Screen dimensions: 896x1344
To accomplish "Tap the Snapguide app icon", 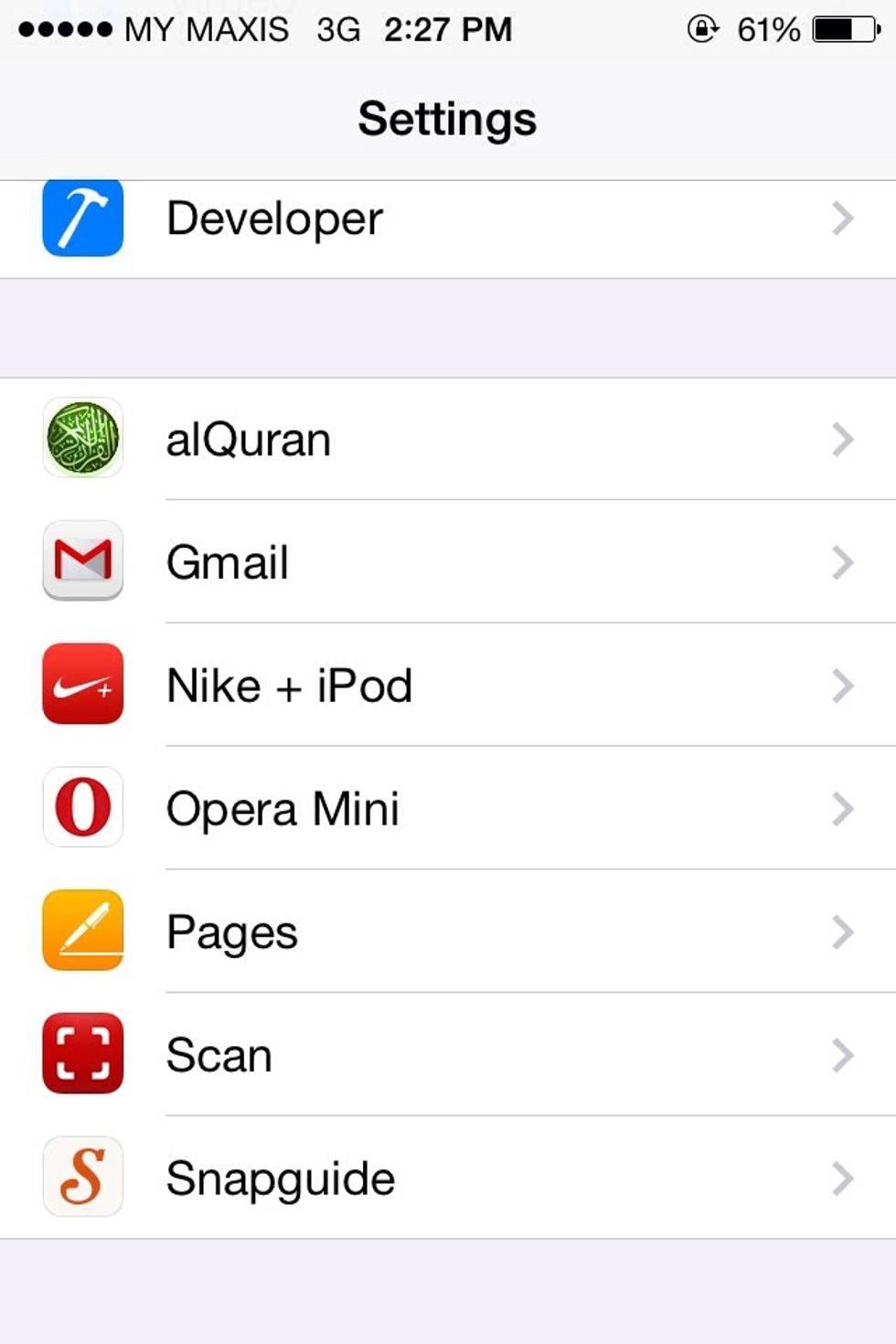I will pyautogui.click(x=82, y=1177).
